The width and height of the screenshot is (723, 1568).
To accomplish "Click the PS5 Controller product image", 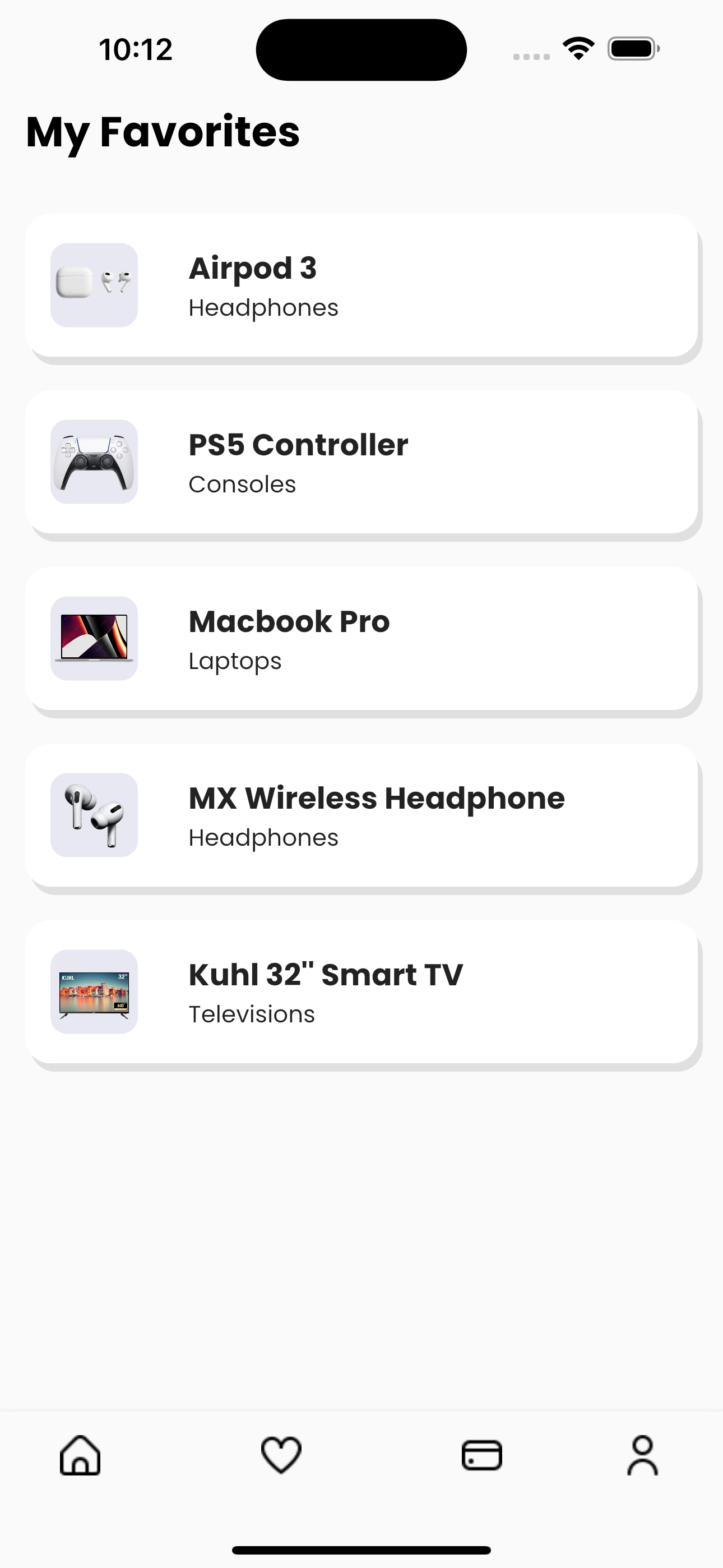I will [x=94, y=462].
